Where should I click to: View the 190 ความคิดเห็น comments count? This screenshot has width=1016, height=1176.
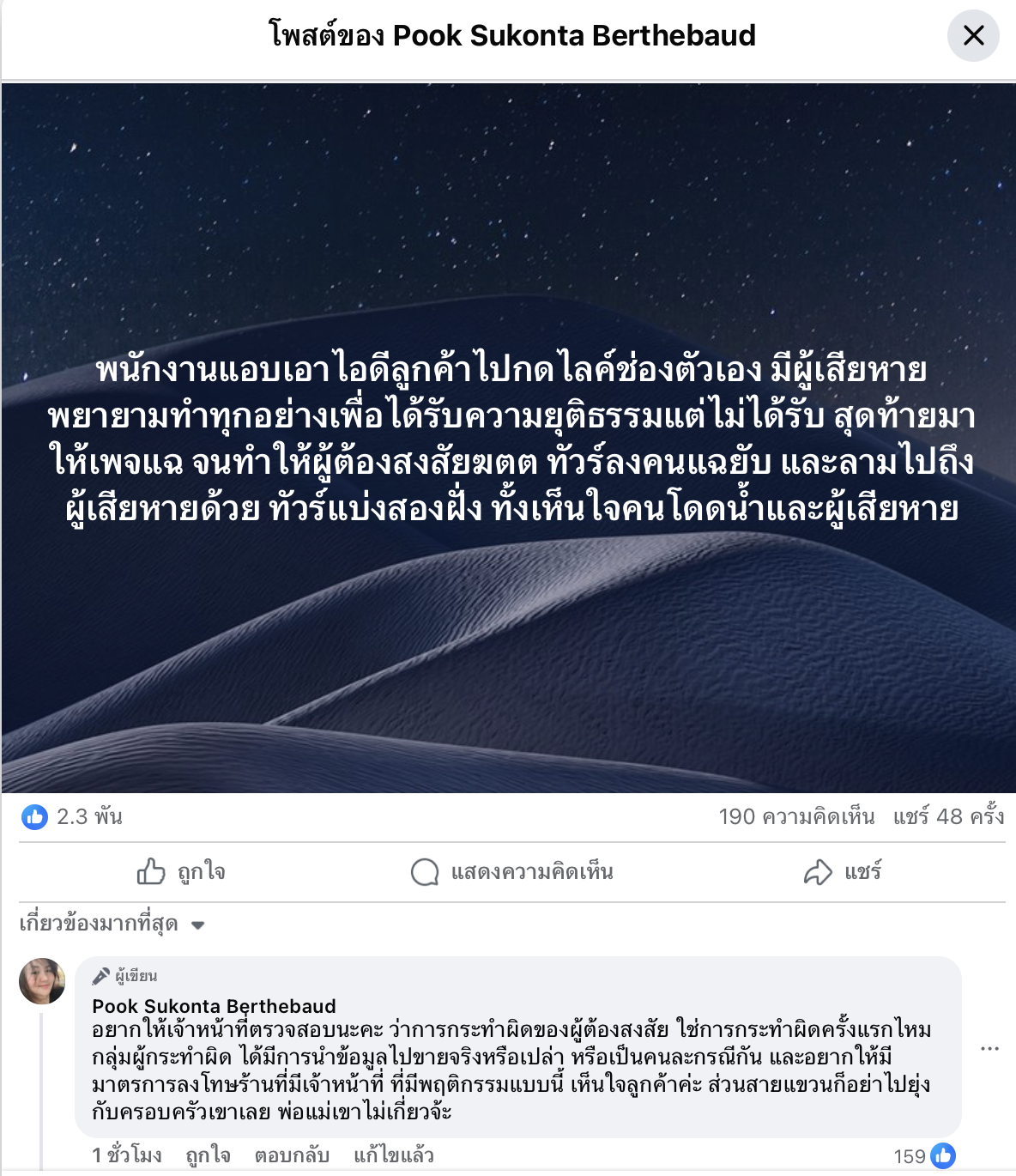[x=796, y=816]
